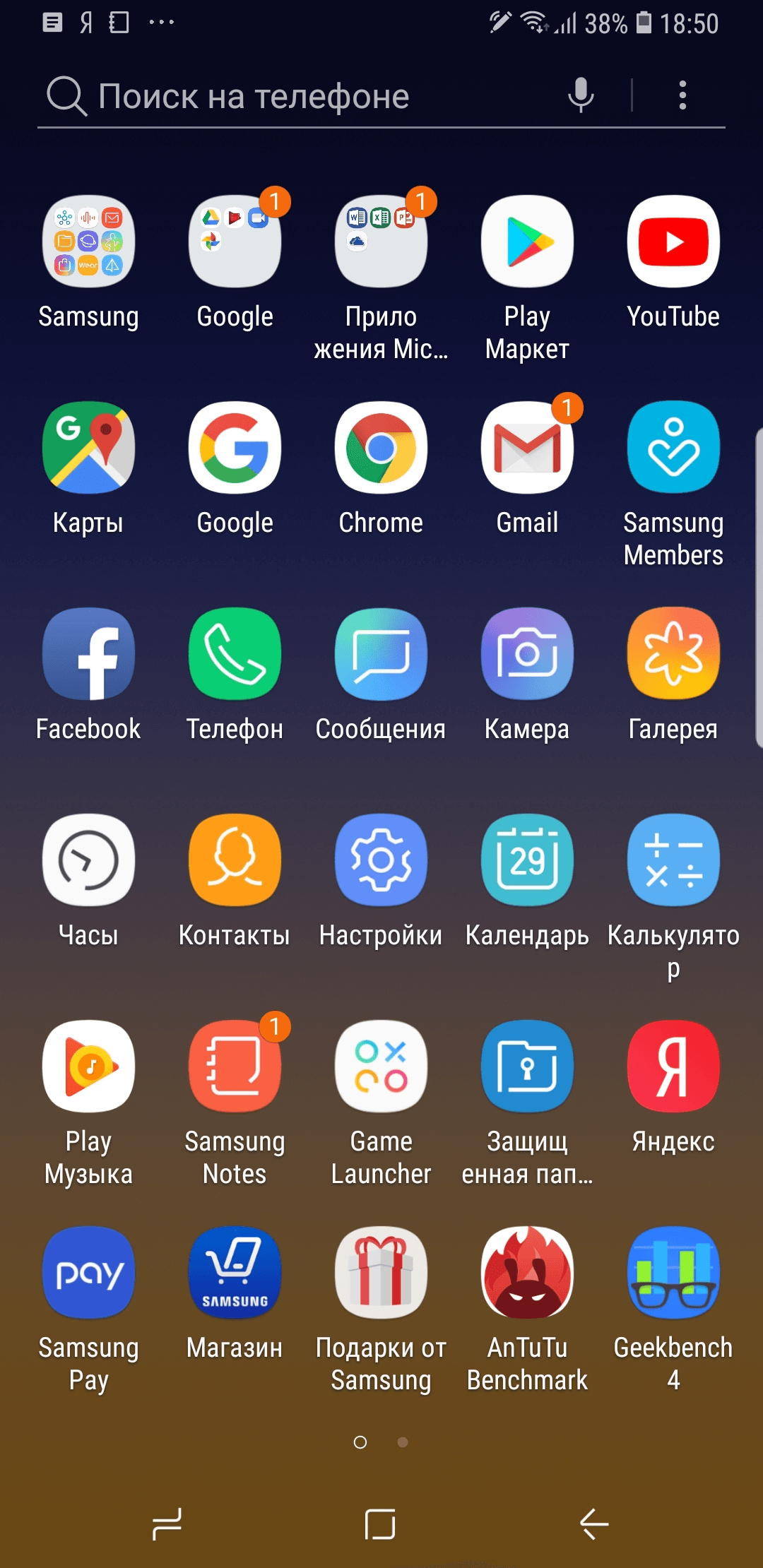This screenshot has height=1568, width=763.
Task: Open Настройки (Settings)
Action: (x=381, y=860)
